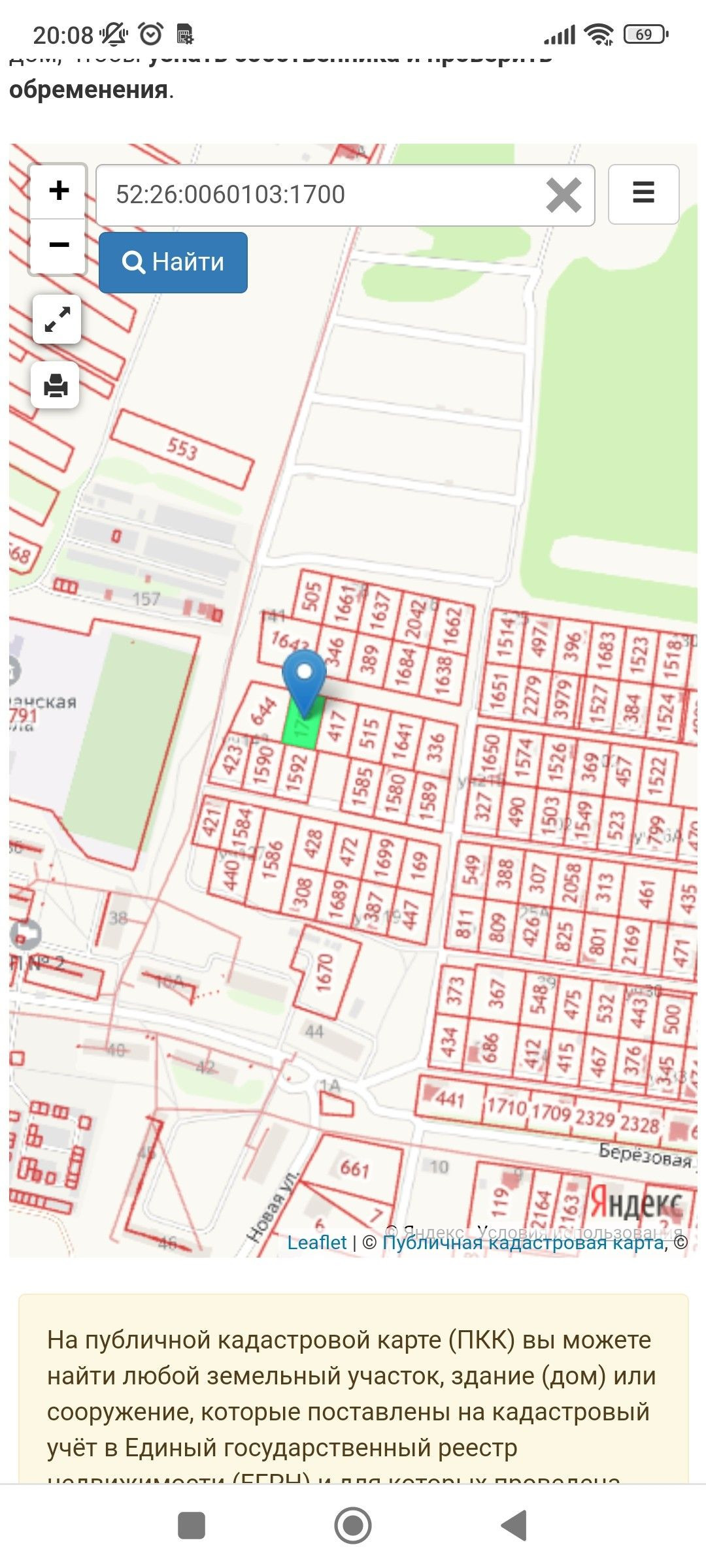Edit the cadastral number search field
Viewport: 706px width, 1568px height.
(x=320, y=195)
